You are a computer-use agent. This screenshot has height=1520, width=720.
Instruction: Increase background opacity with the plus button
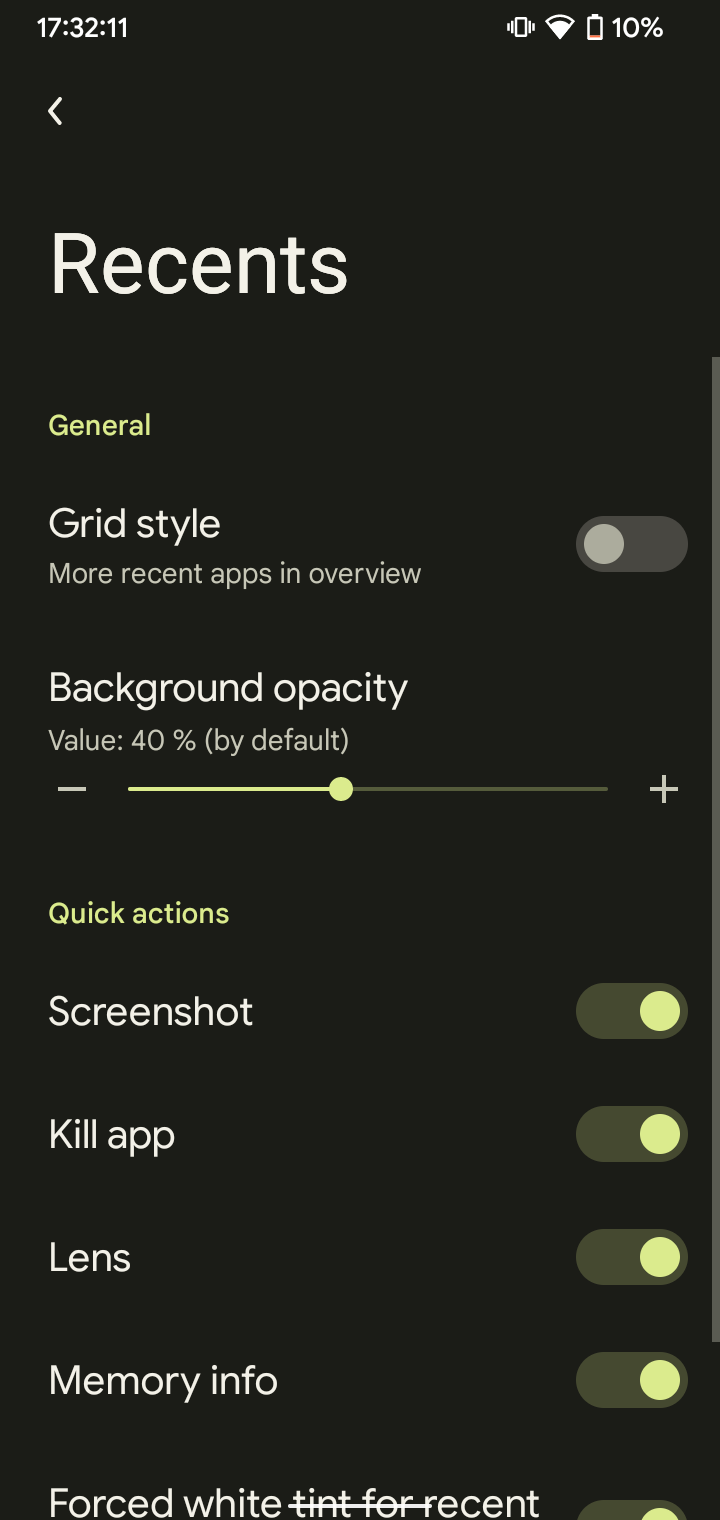pos(663,790)
